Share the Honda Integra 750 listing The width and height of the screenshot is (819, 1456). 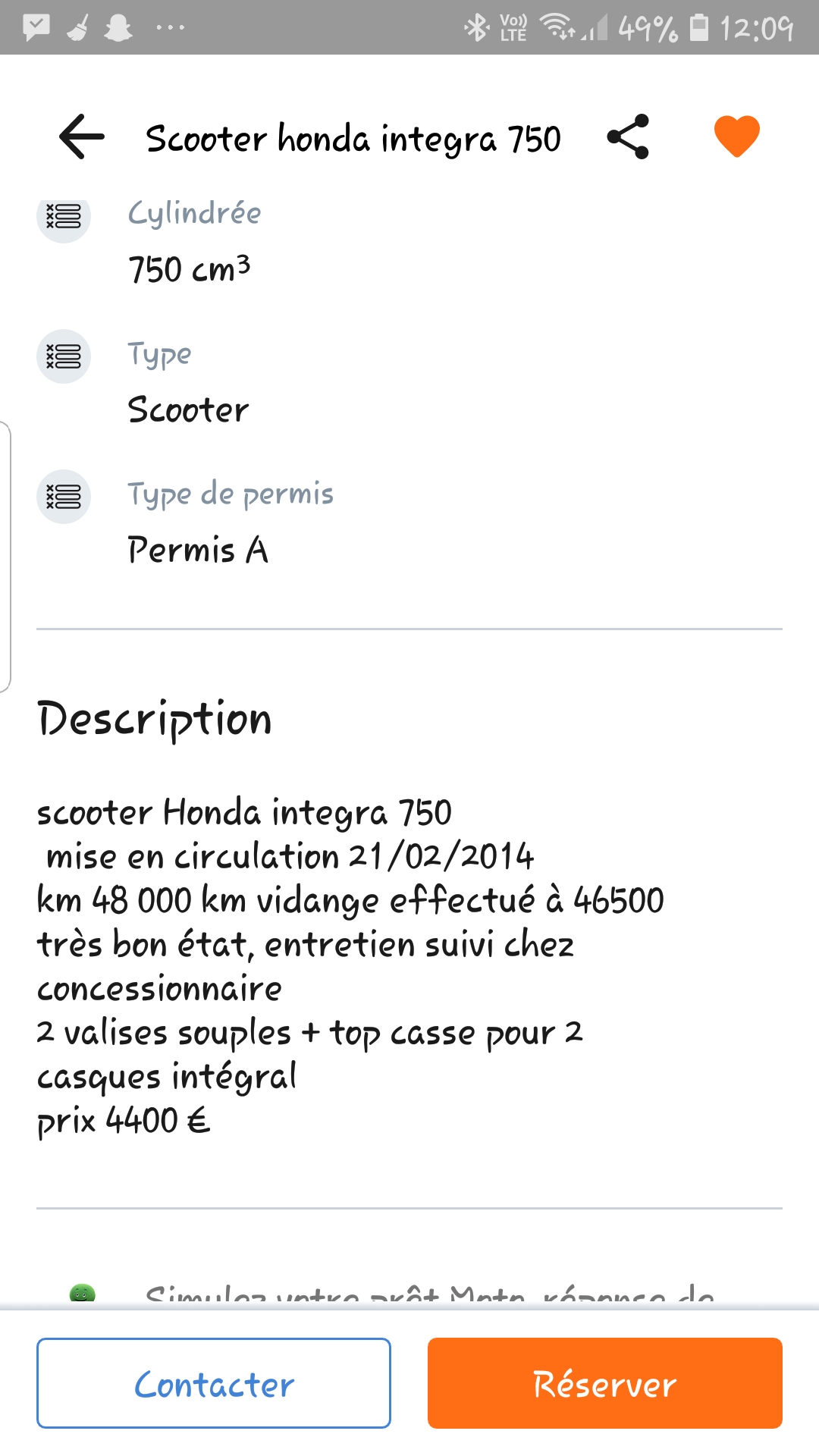point(628,137)
